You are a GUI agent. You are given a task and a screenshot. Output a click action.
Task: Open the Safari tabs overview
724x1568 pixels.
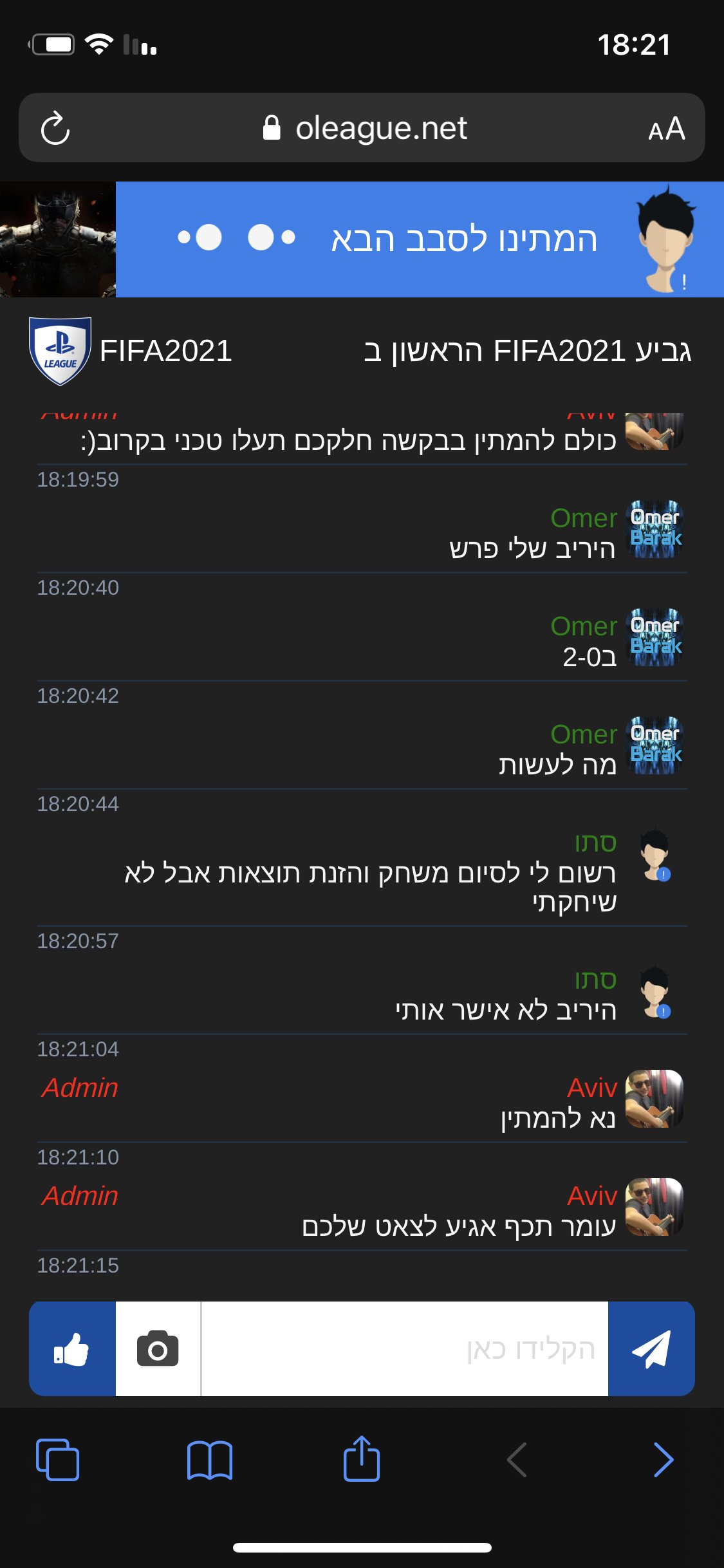58,1459
